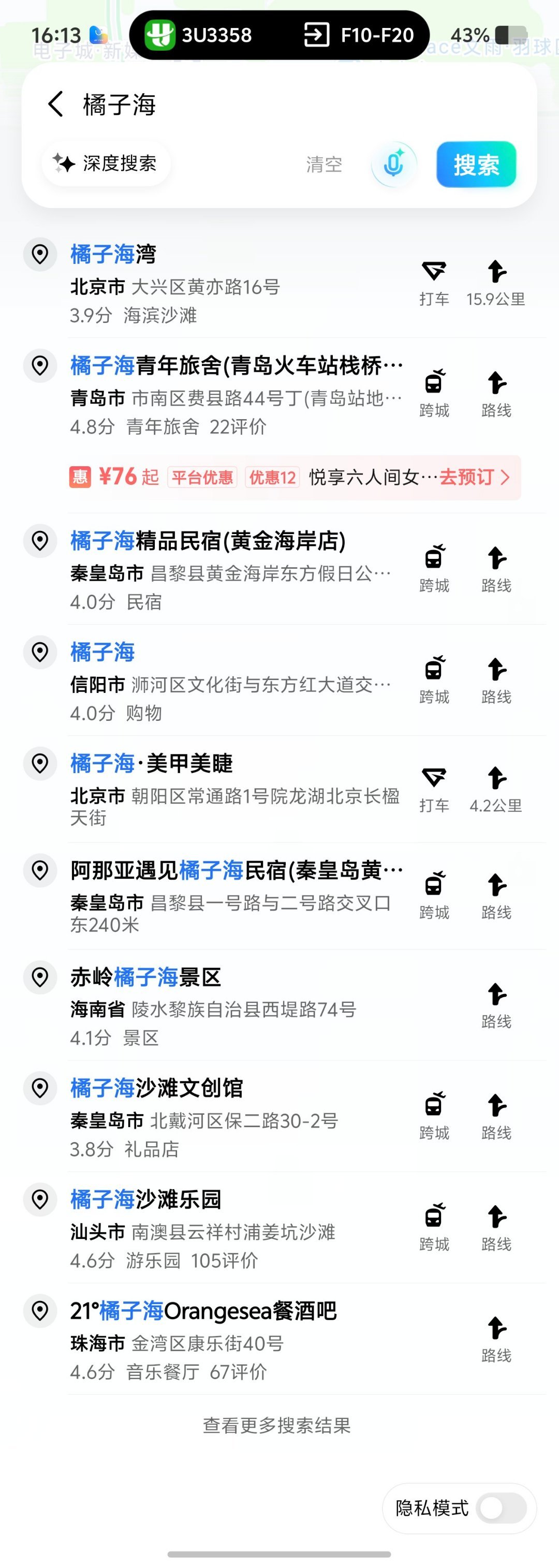Open the 深度搜索 deep search option
The image size is (559, 1568).
click(106, 163)
